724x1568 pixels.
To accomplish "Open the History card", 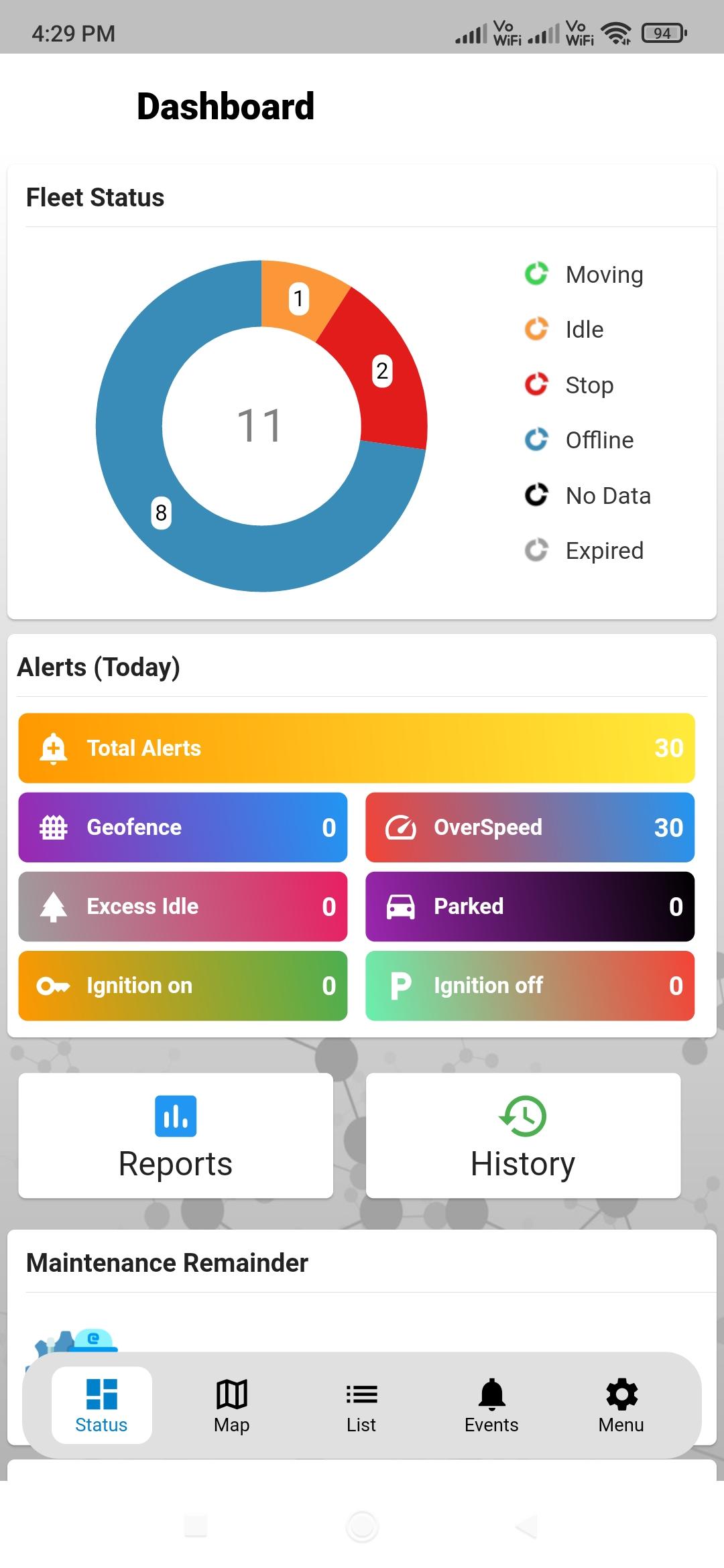I will coord(523,1135).
